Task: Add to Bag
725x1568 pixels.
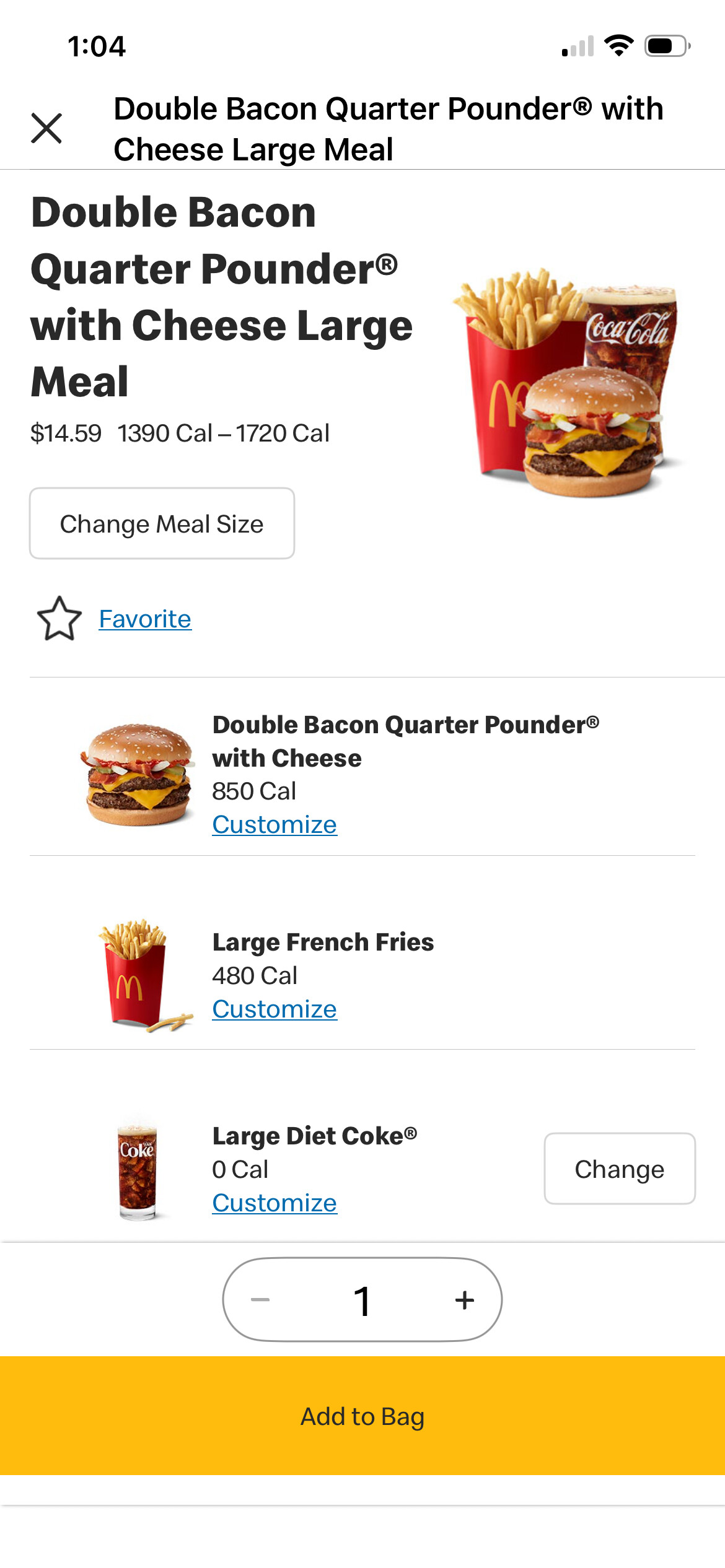Action: 362,1416
